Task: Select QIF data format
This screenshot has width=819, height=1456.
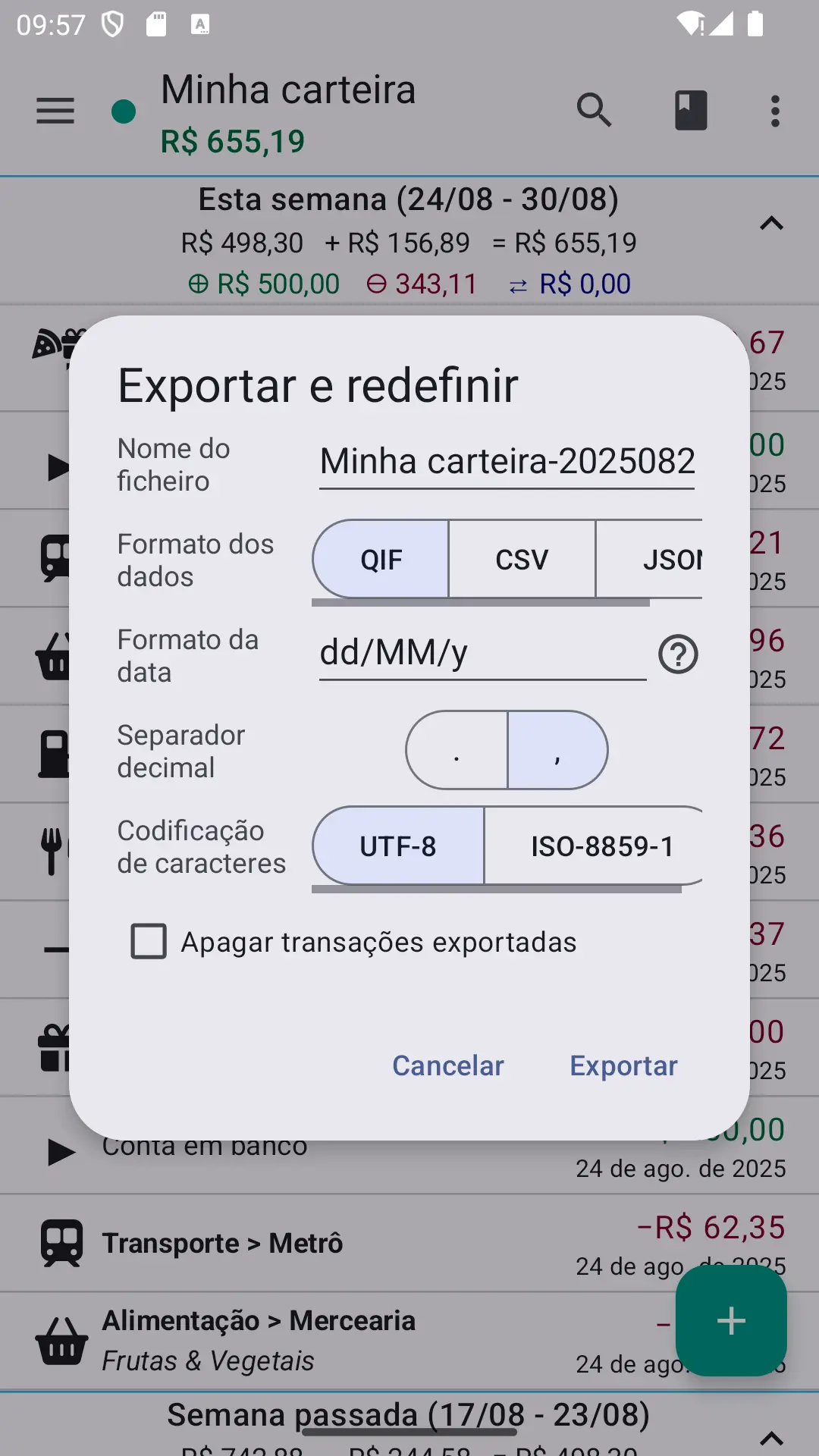Action: [381, 560]
